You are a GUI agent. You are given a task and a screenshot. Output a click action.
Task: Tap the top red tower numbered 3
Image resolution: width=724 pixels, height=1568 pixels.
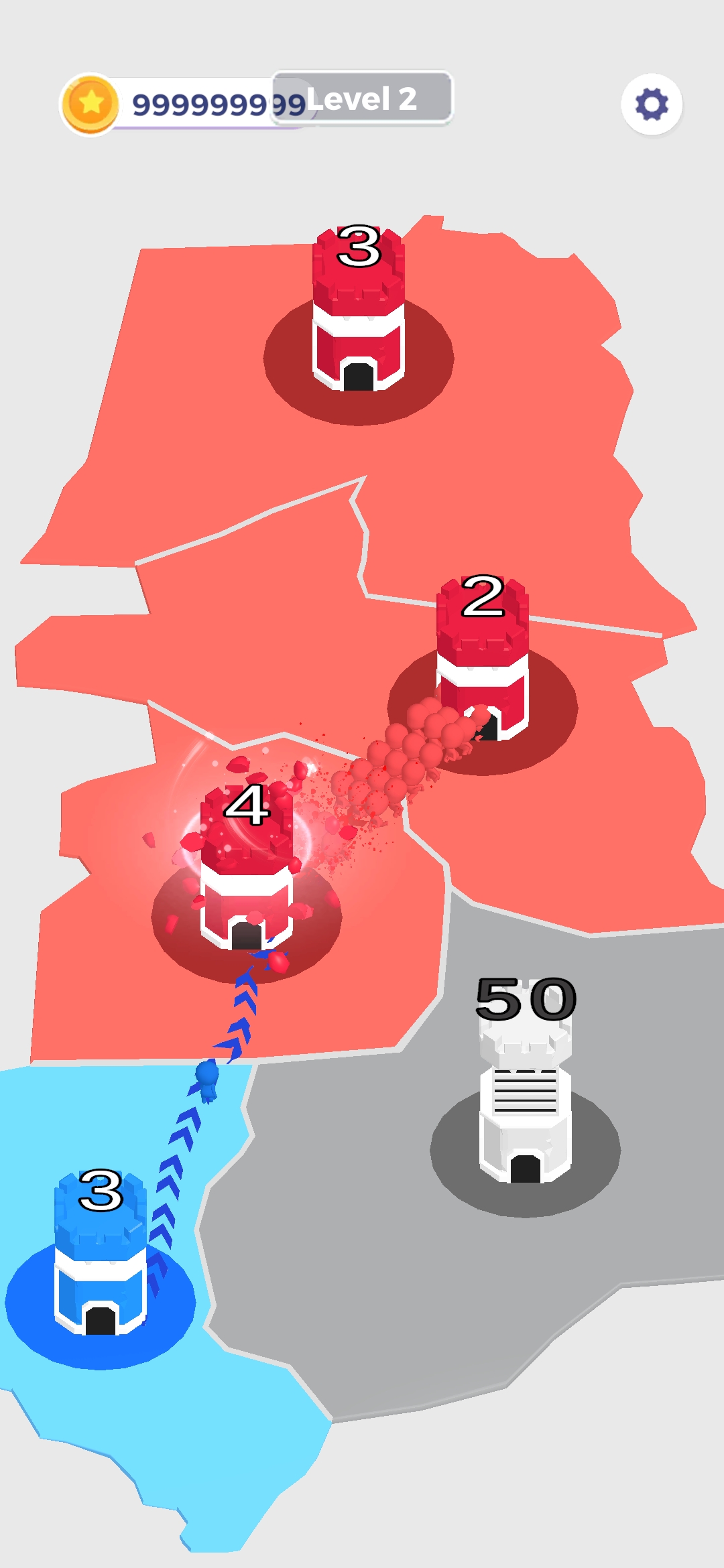pos(359,315)
